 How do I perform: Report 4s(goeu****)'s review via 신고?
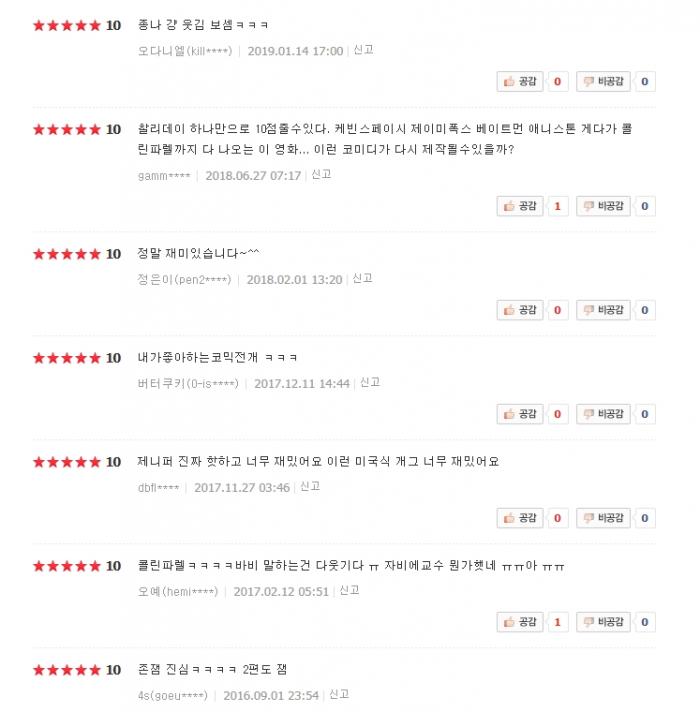339,694
